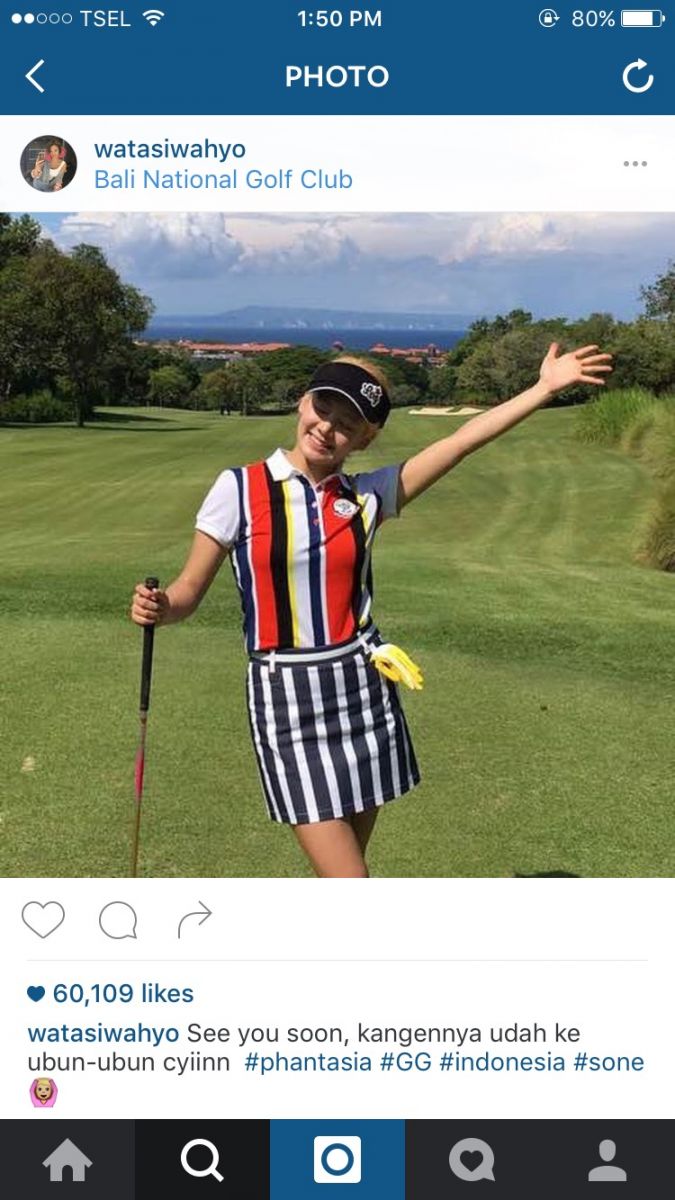Switch to the Activity tab
This screenshot has width=675, height=1200.
472,1160
